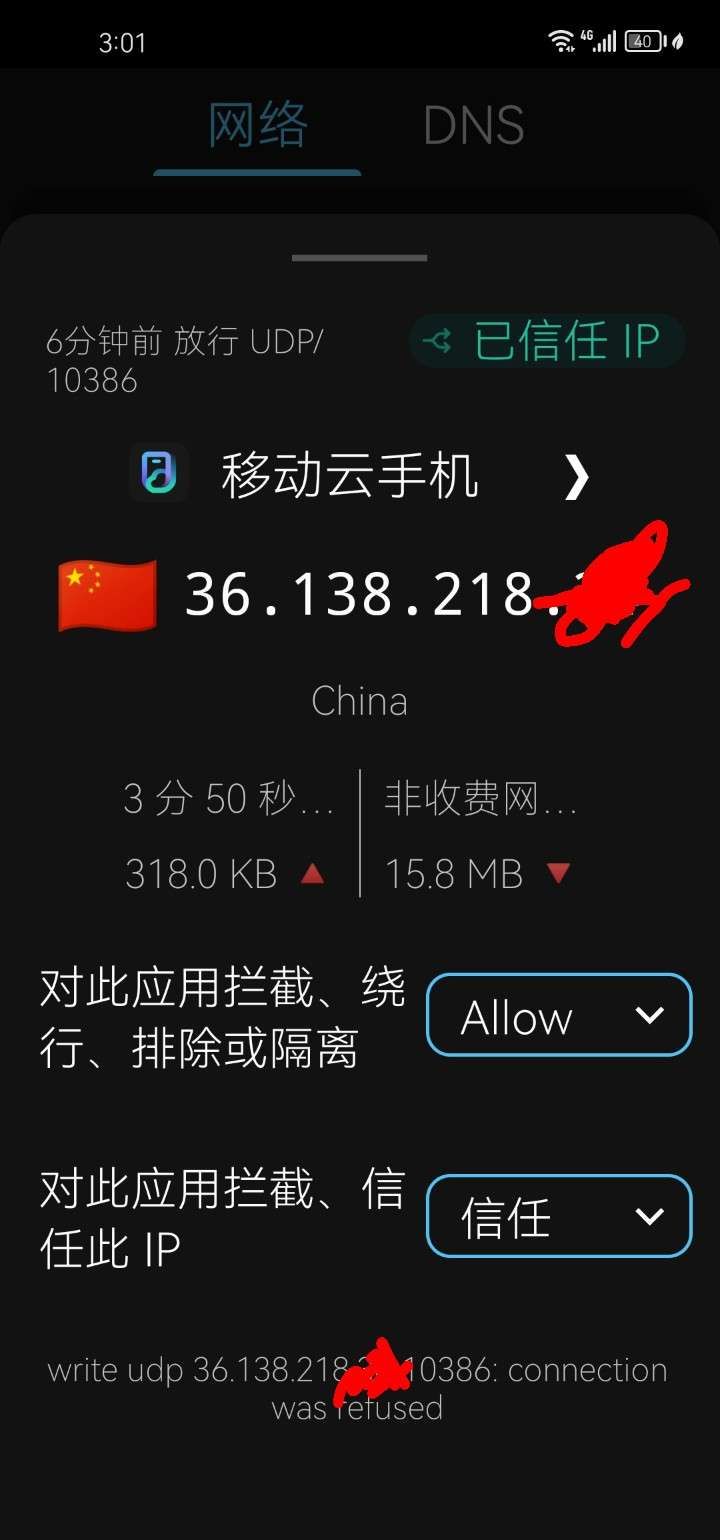Viewport: 720px width, 1540px height.
Task: Switch to the DNS tab
Action: click(474, 122)
